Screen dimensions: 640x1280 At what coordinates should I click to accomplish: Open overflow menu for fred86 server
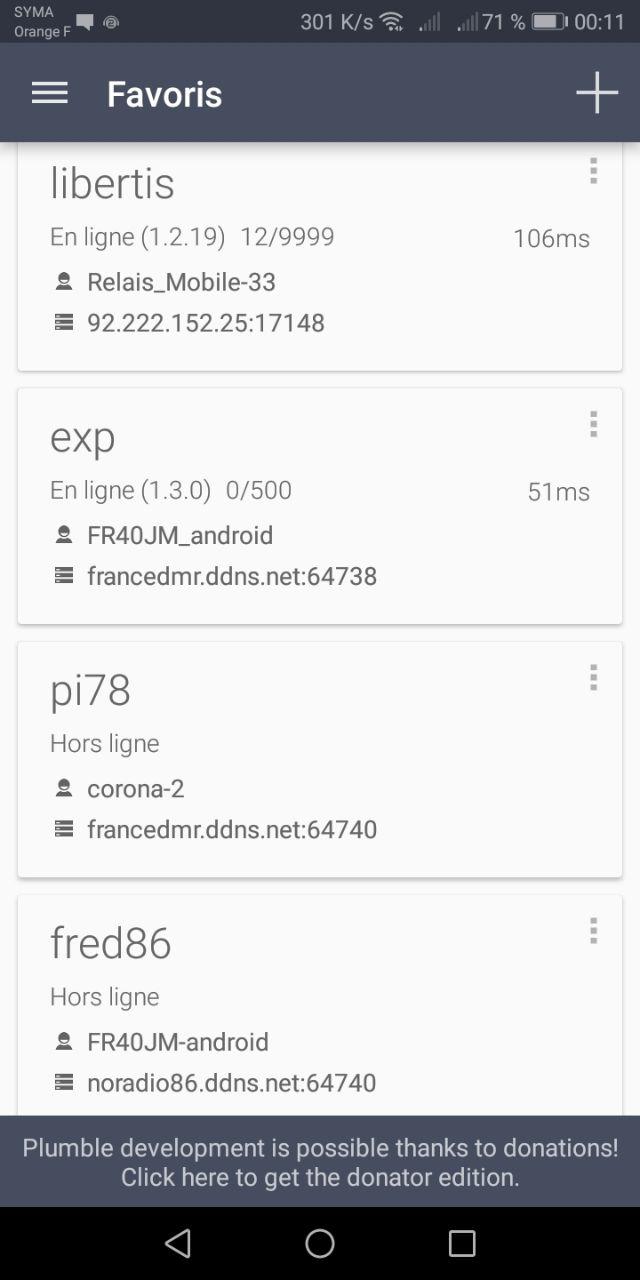coord(593,930)
